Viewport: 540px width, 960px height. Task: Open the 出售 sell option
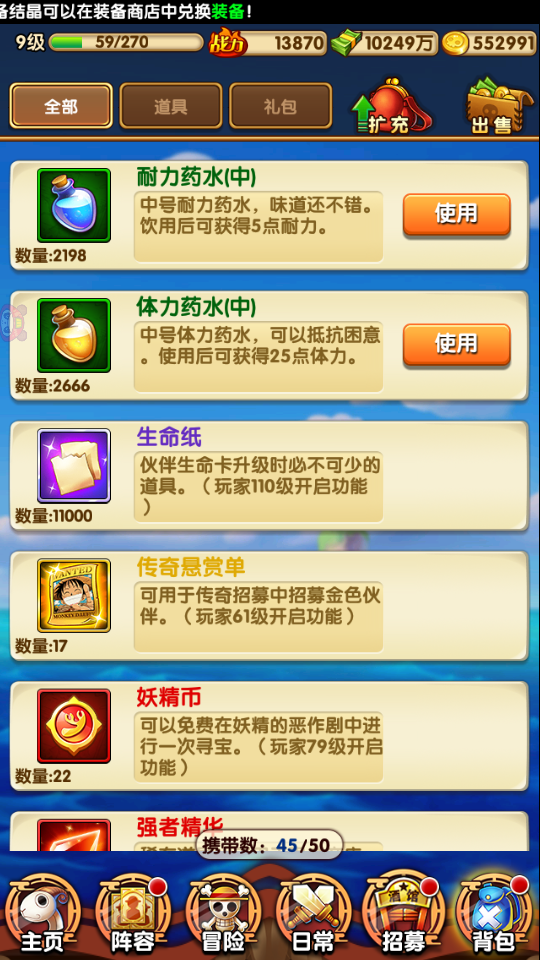(x=495, y=106)
